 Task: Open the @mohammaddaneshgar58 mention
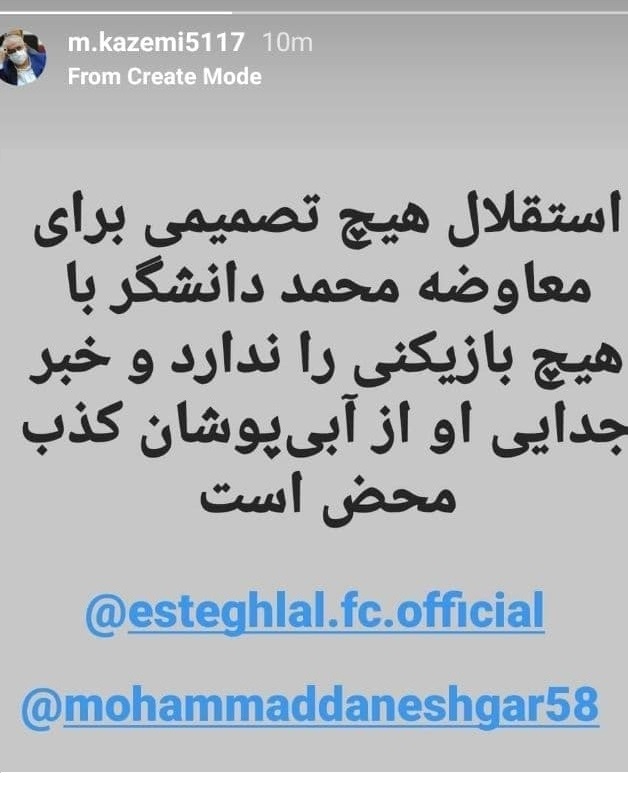(309, 707)
